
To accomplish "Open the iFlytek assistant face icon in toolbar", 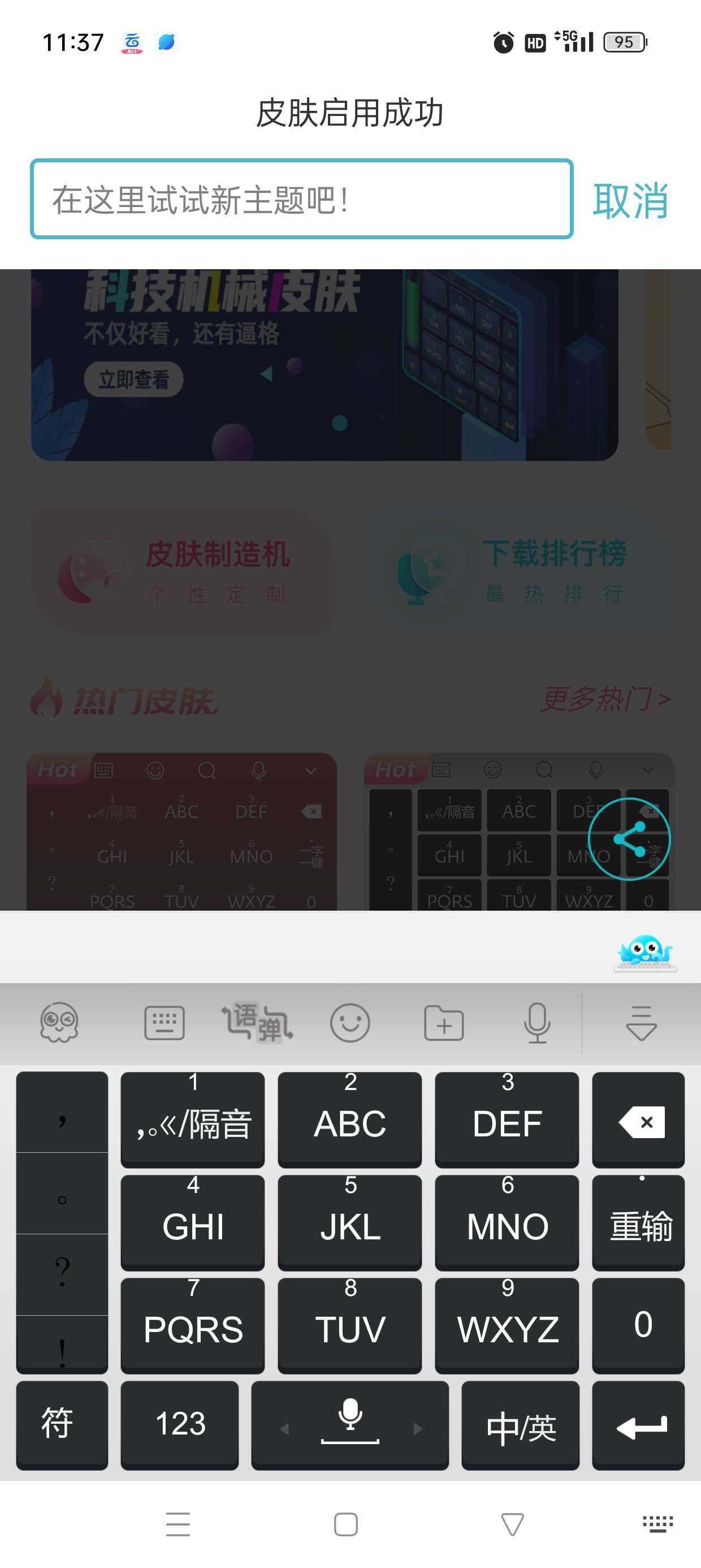I will click(x=59, y=1023).
